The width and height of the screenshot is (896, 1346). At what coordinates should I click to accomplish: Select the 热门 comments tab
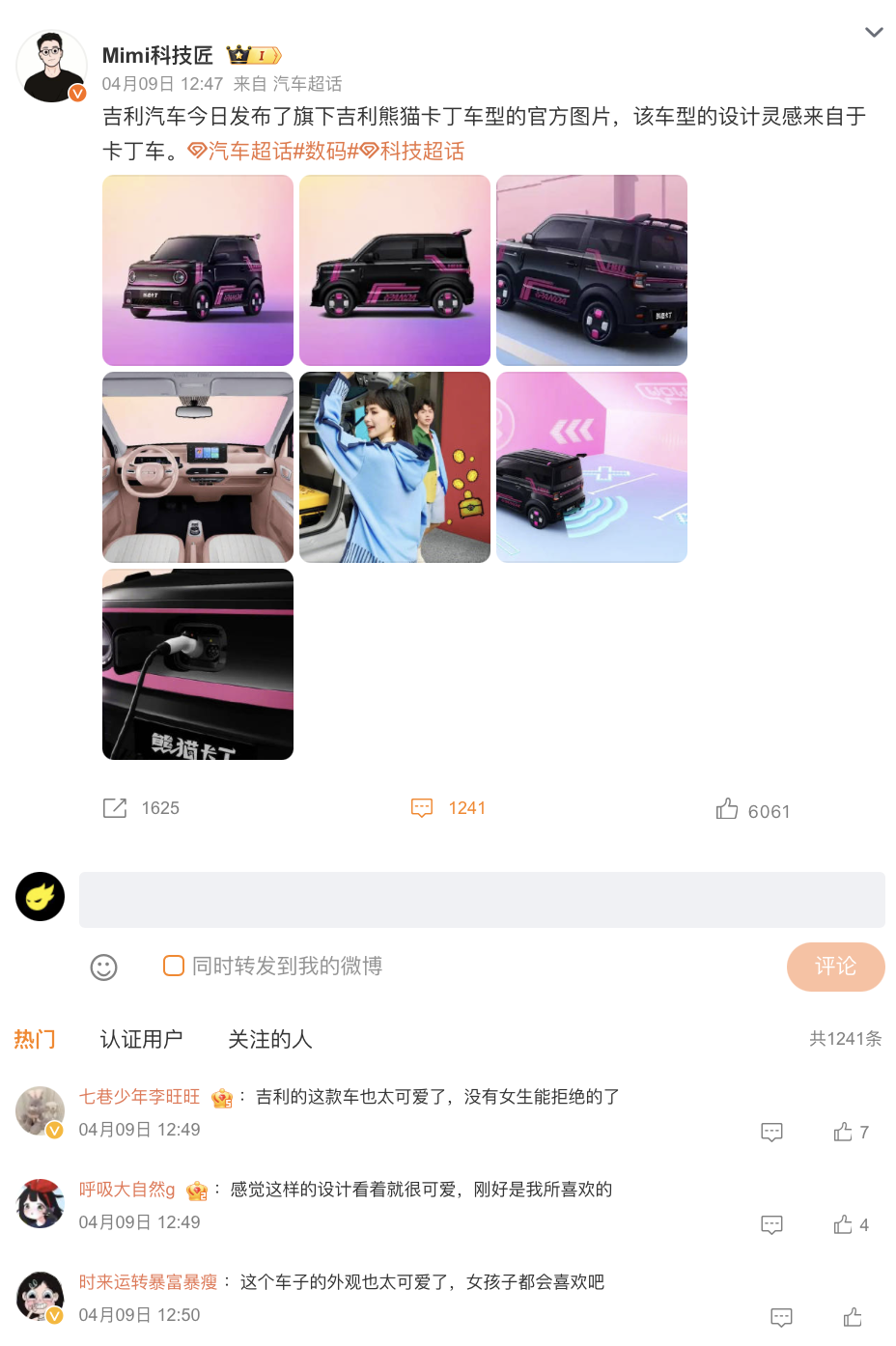coord(35,1039)
